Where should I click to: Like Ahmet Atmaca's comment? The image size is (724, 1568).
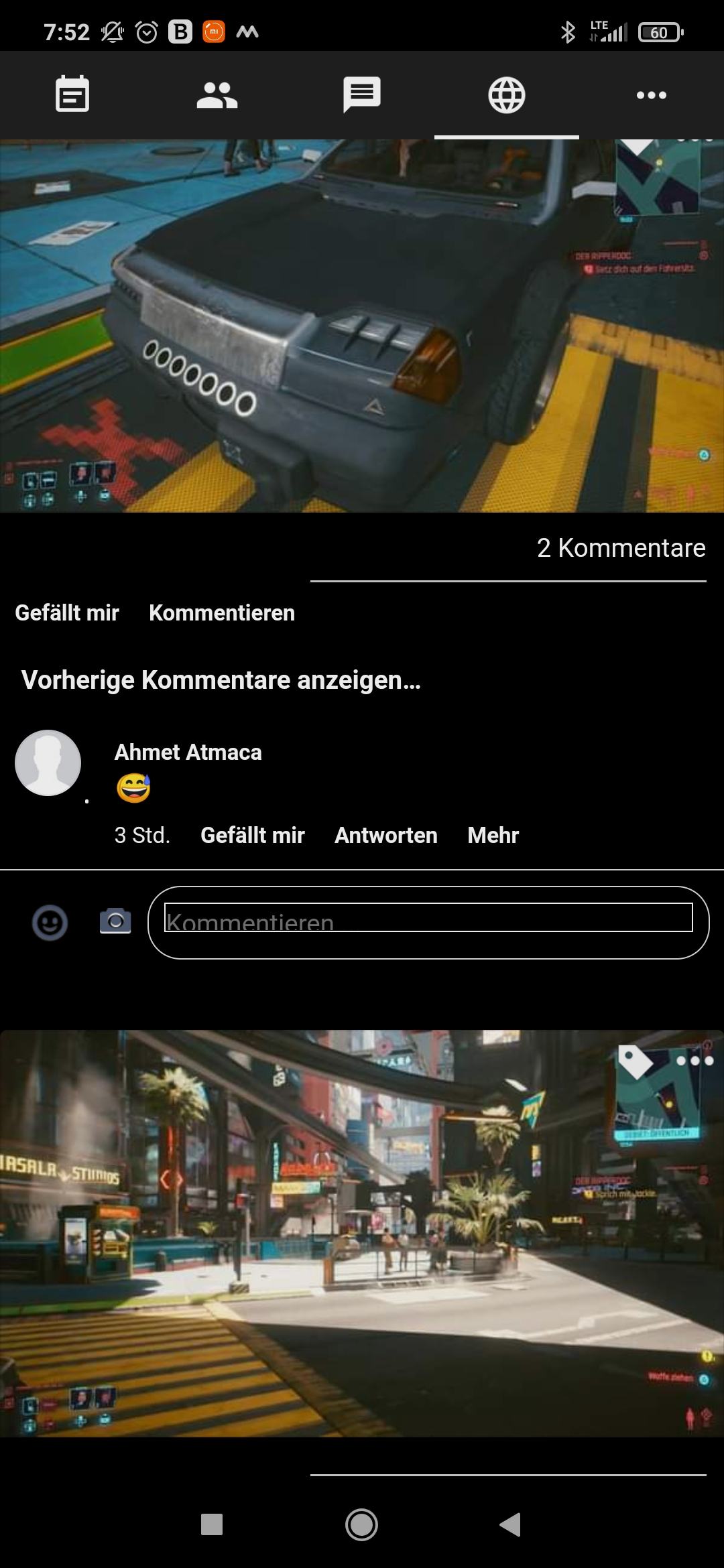pos(253,835)
